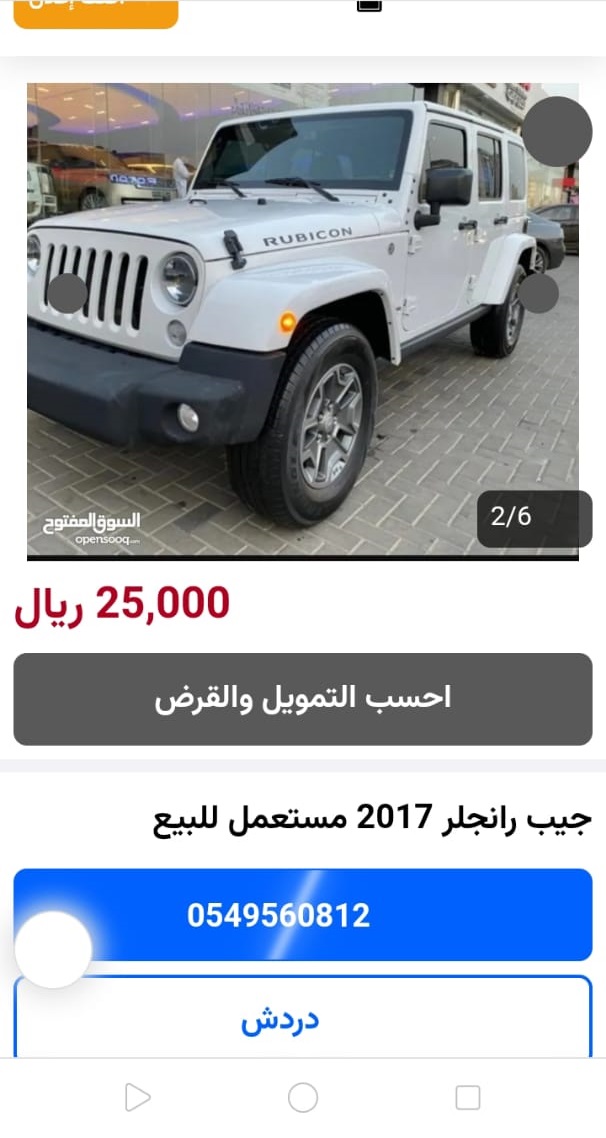
Task: Go to the home screen via circle button
Action: [x=303, y=1098]
